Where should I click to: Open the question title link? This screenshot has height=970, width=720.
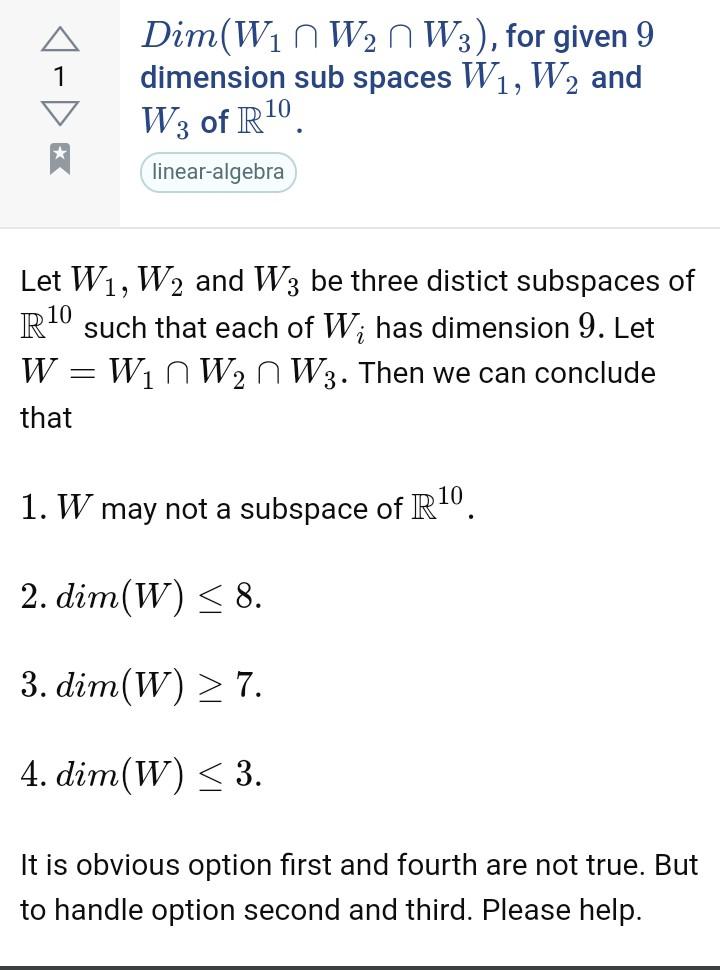click(397, 78)
